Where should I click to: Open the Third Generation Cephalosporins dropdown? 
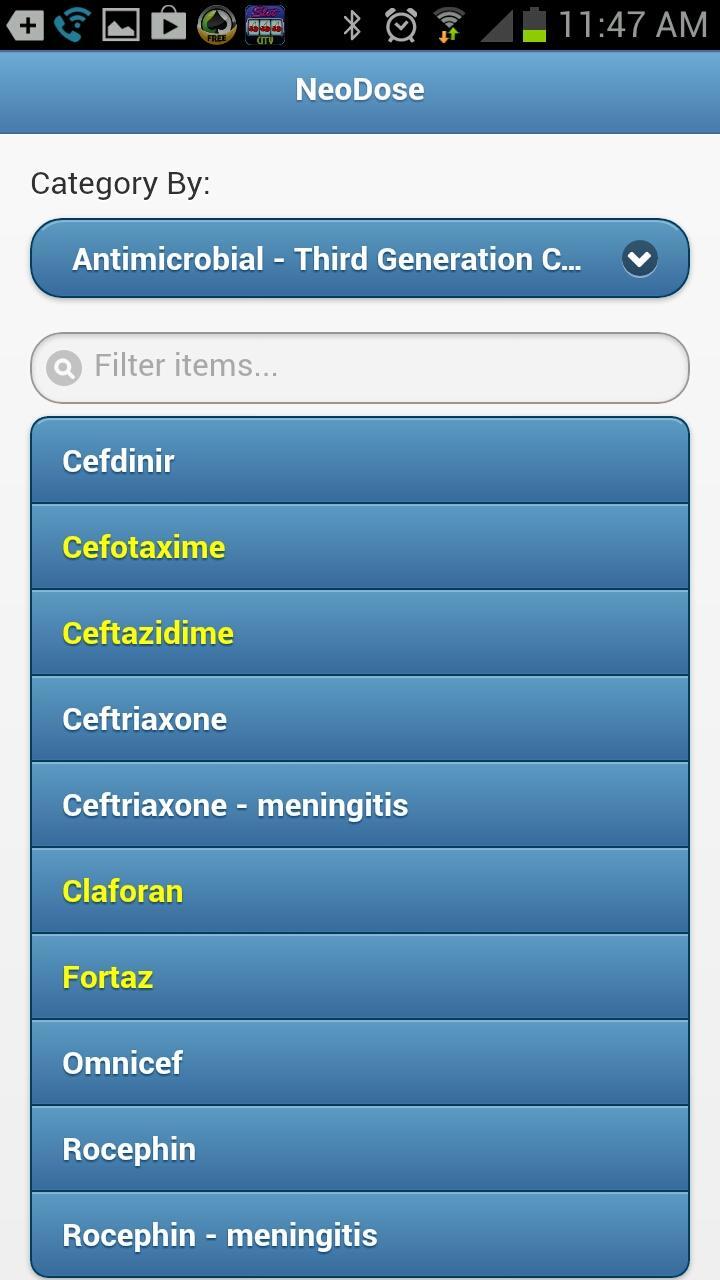360,258
